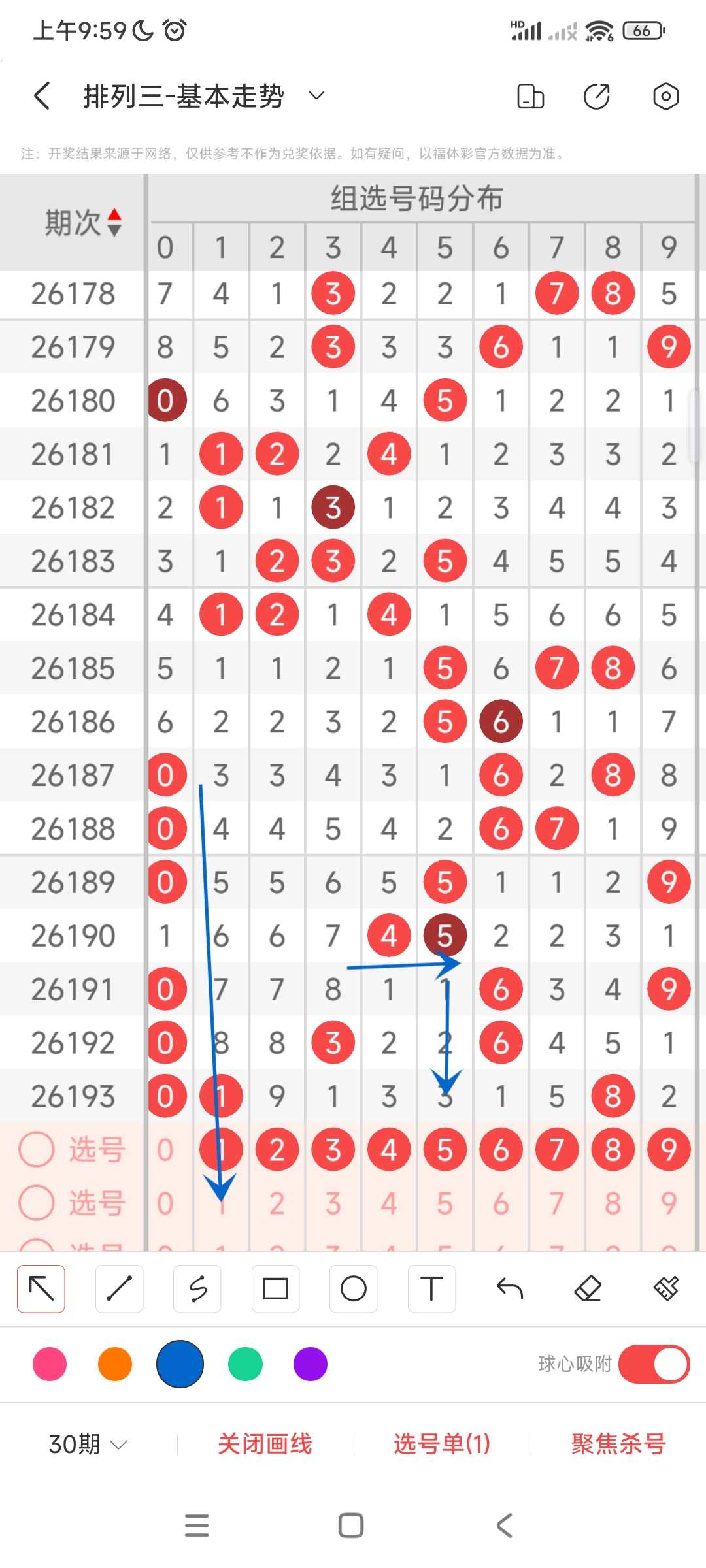Turn off the 球心吸附 switch
706x1568 pixels.
pos(654,1364)
